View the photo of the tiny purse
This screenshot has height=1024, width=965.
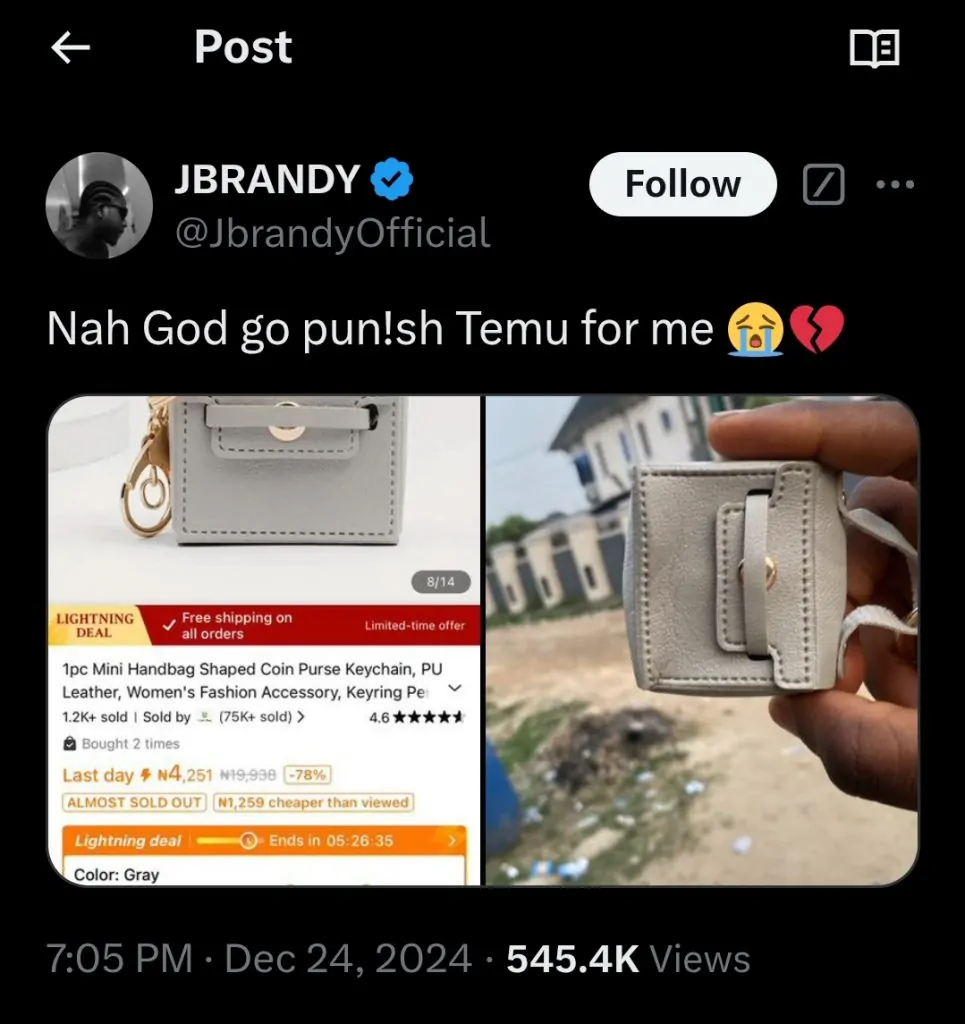click(701, 640)
